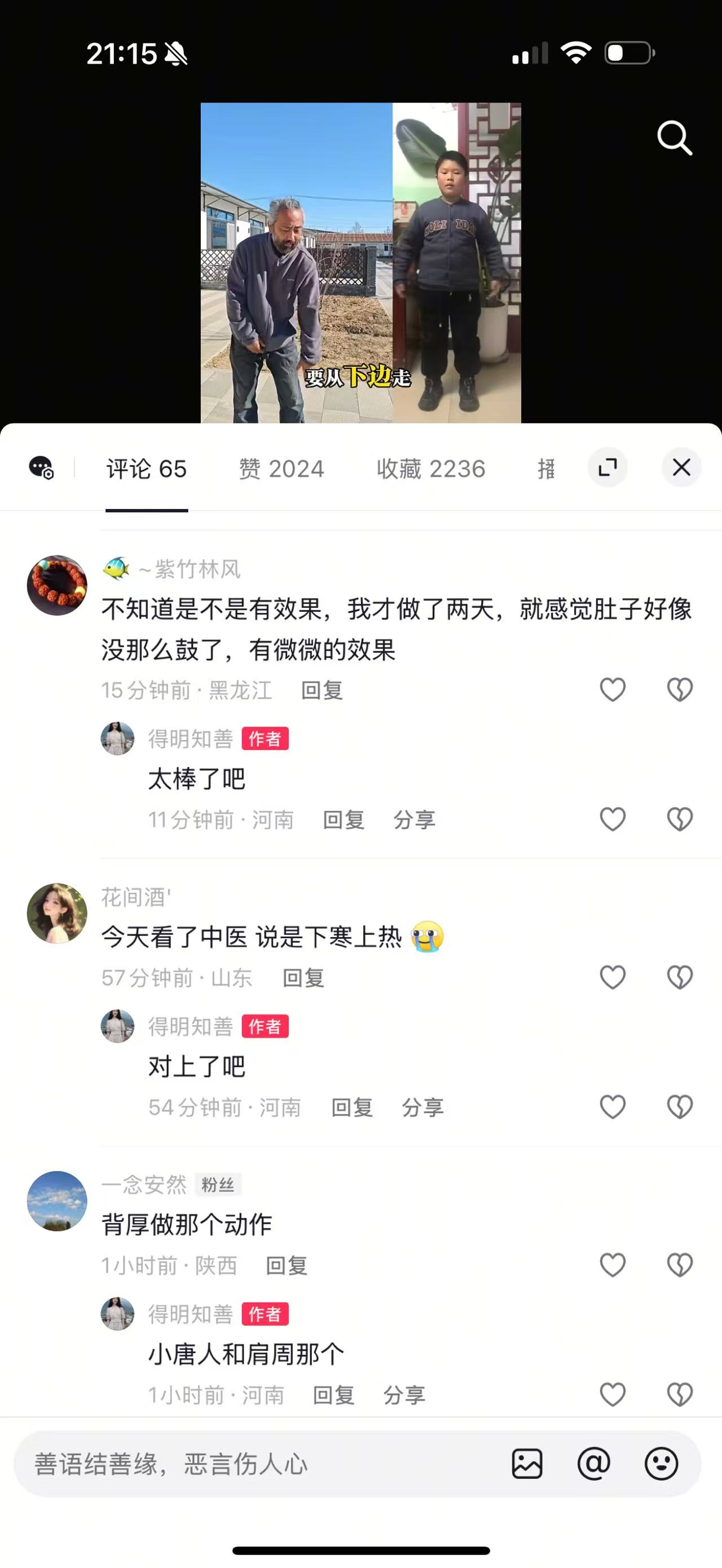722x1568 pixels.
Task: Dislike the comment by ~紫竹林风
Action: click(x=679, y=690)
